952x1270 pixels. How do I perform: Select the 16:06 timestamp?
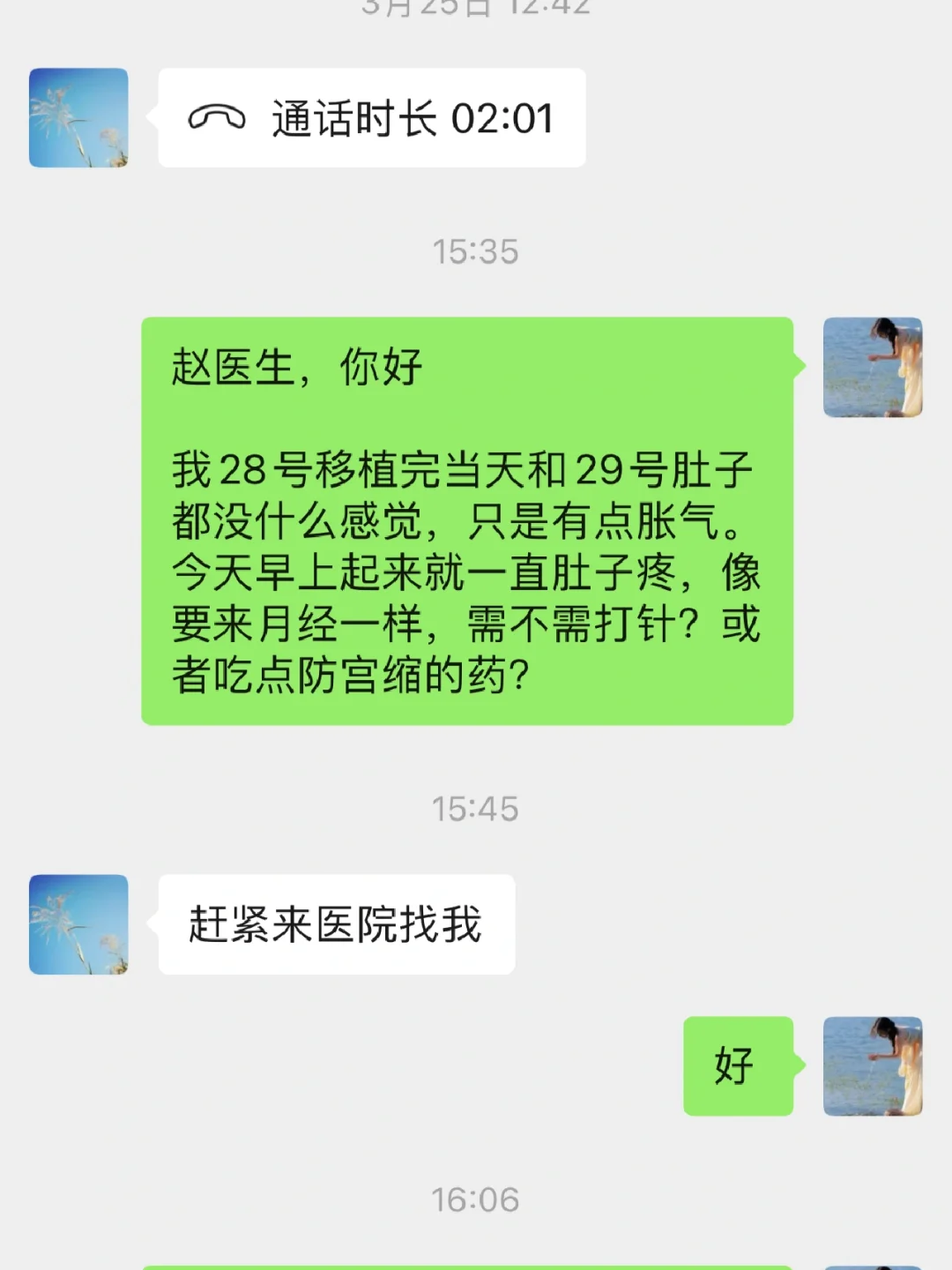476,1199
